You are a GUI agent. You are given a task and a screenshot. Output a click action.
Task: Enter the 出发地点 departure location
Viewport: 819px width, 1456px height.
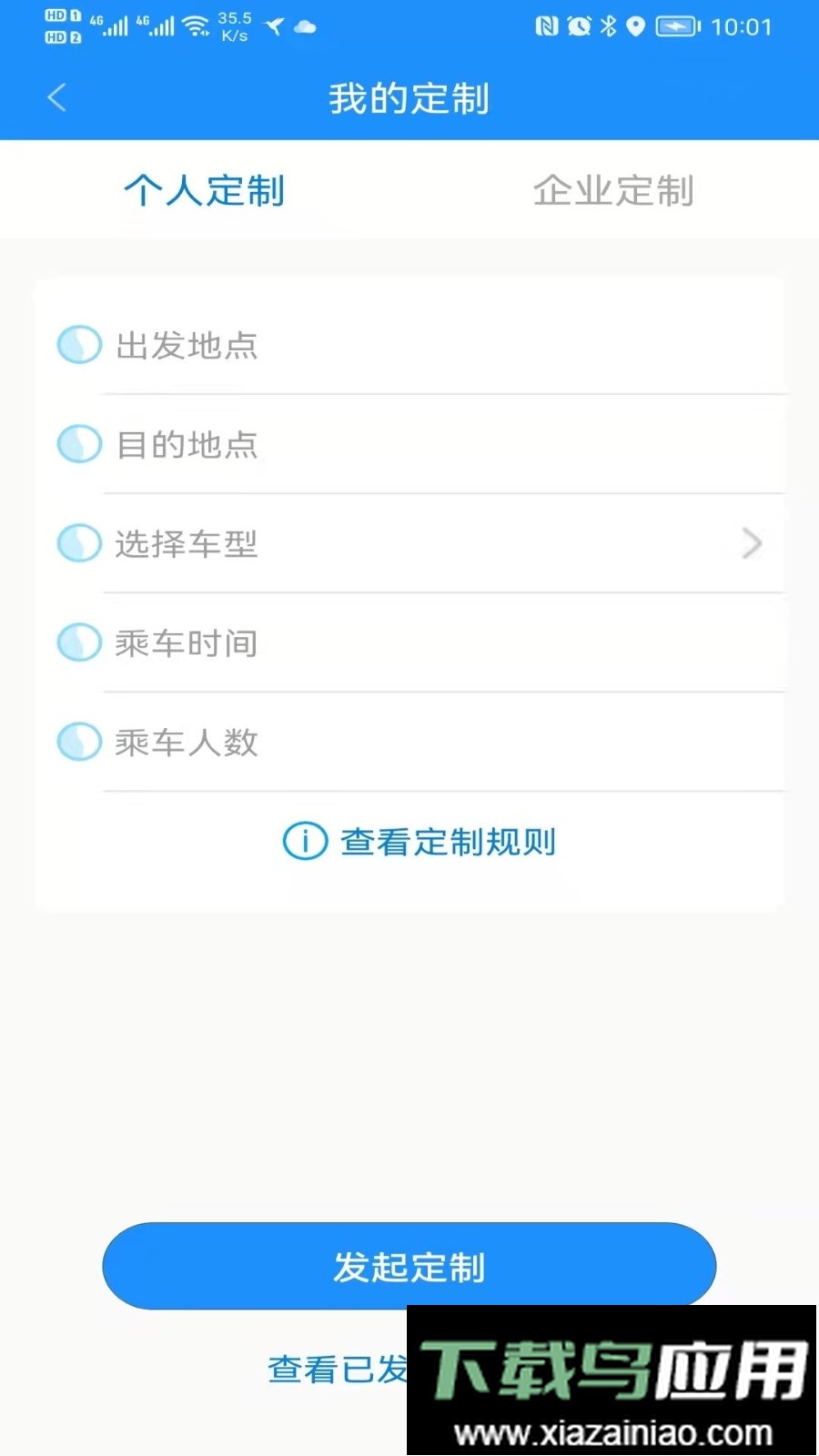[409, 346]
